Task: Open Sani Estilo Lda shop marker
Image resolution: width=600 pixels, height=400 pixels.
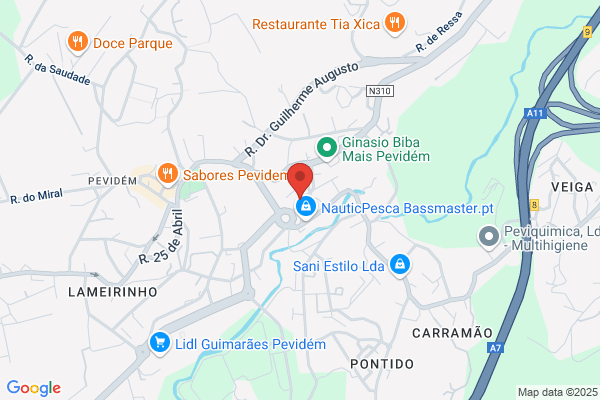Action: pos(400,265)
